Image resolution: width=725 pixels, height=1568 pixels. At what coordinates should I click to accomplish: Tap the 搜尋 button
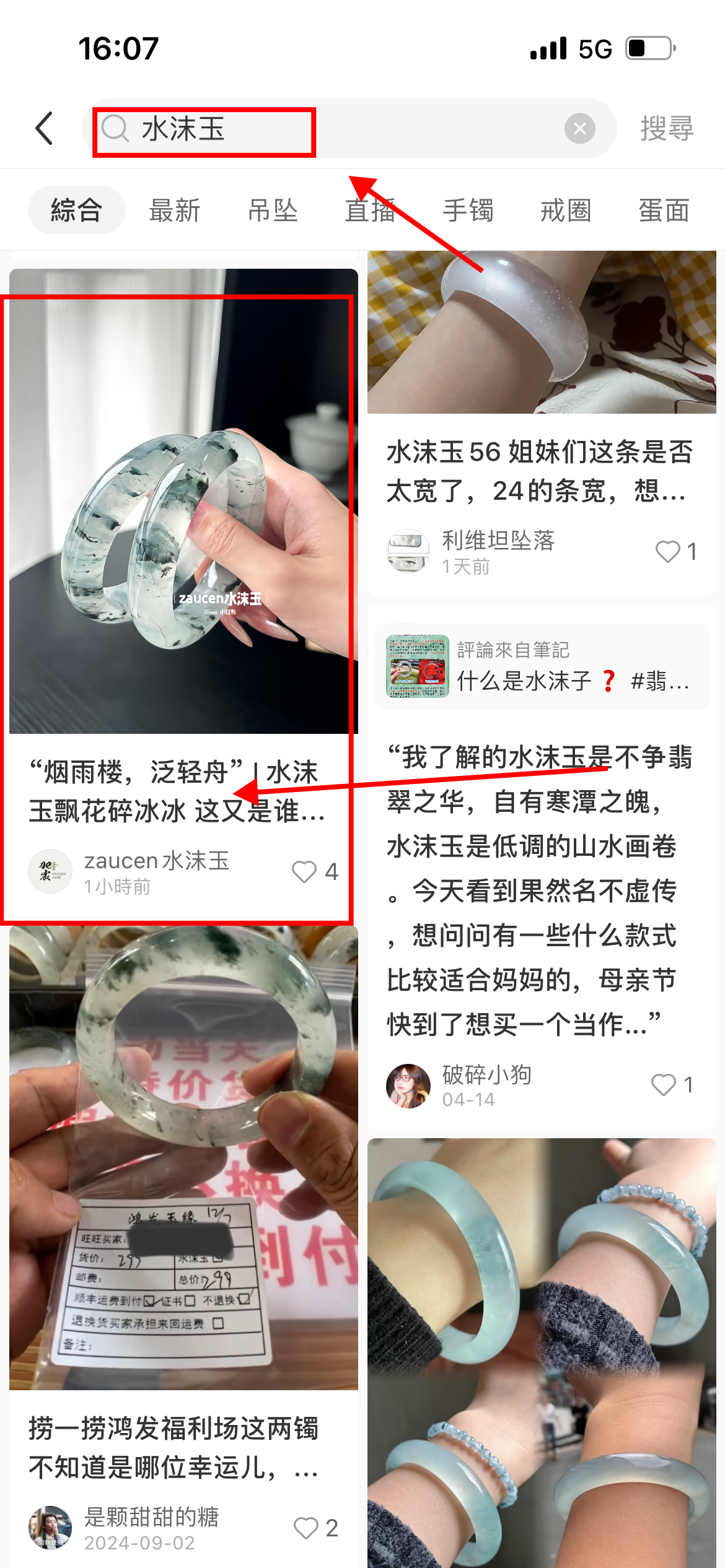(x=667, y=129)
